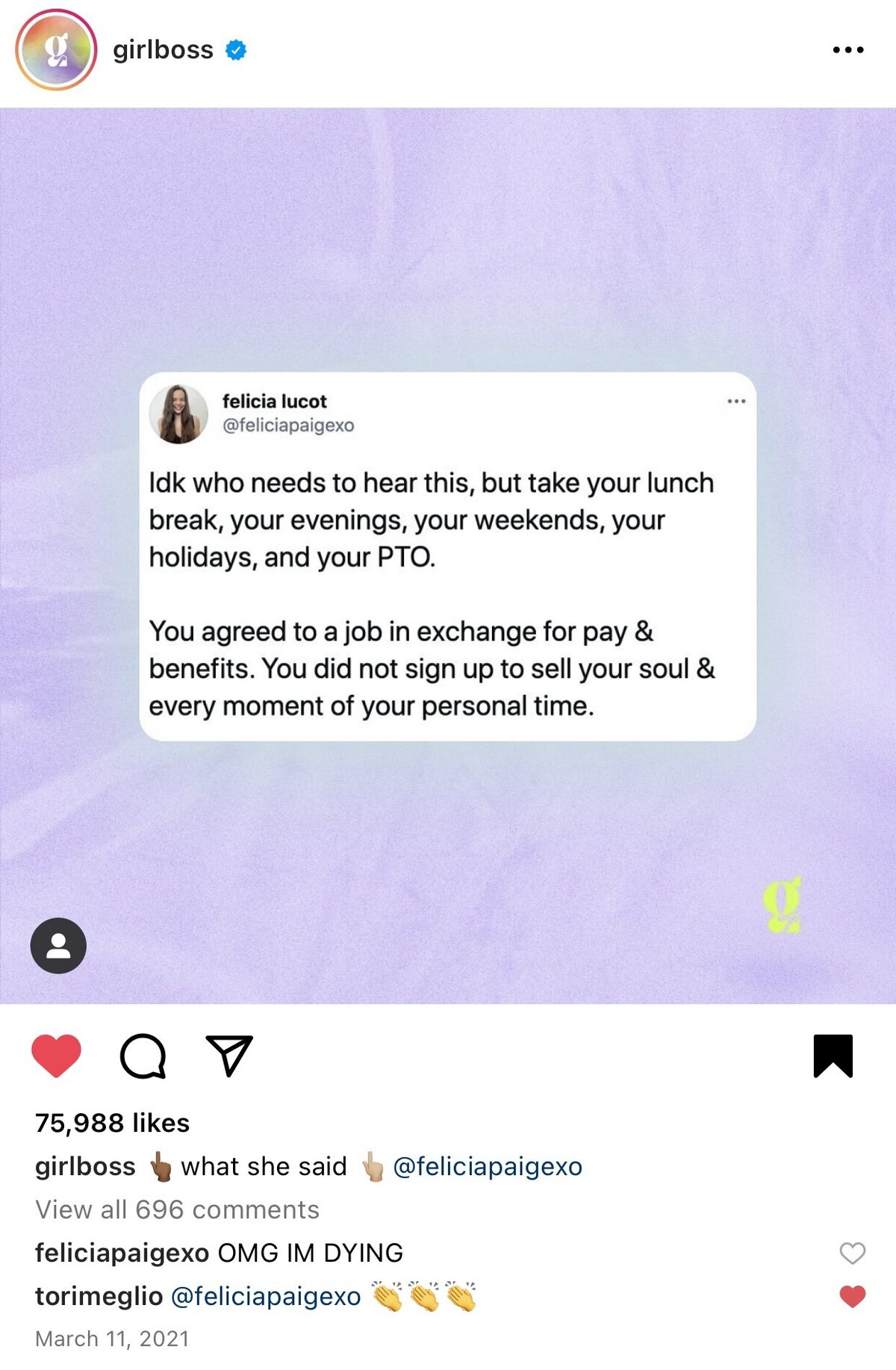Open the @feliciapaigexo mention in the caption
The image size is (896, 1370).
click(x=487, y=1166)
